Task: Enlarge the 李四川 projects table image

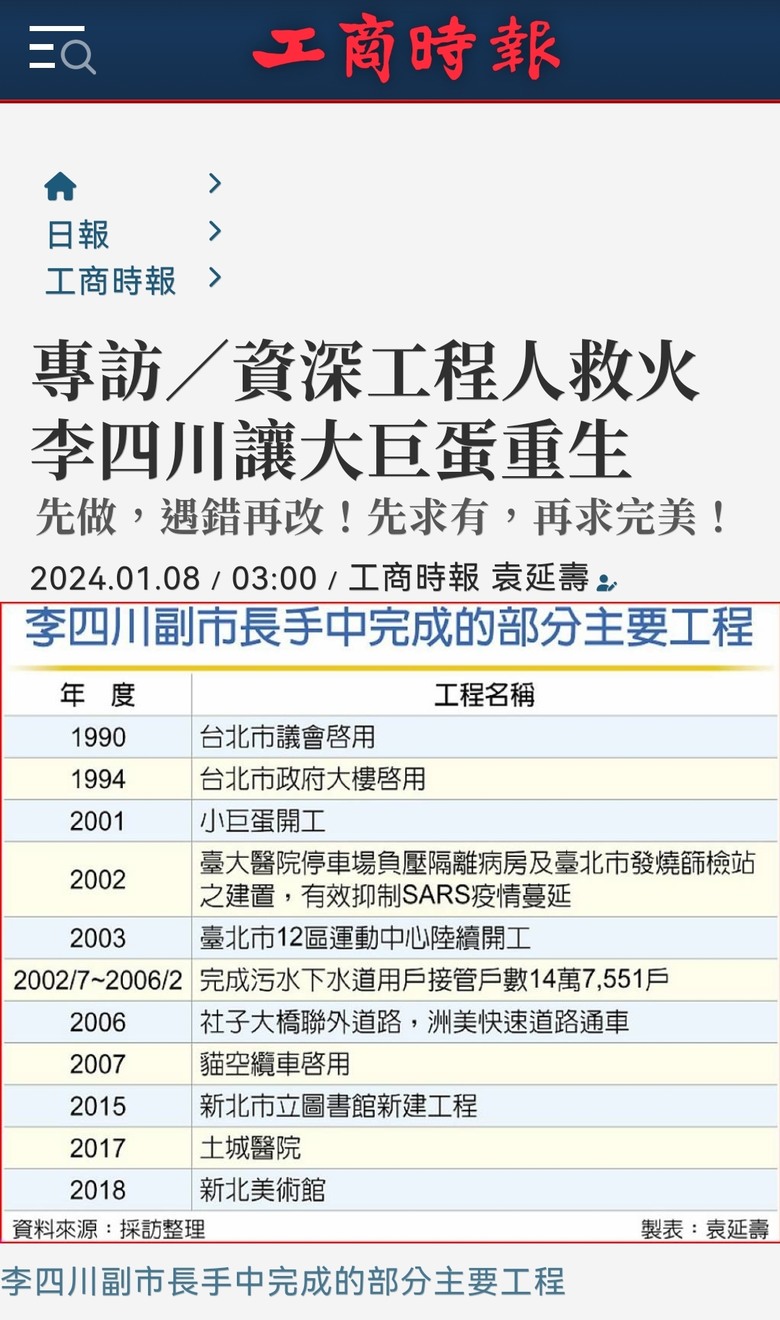Action: click(390, 920)
